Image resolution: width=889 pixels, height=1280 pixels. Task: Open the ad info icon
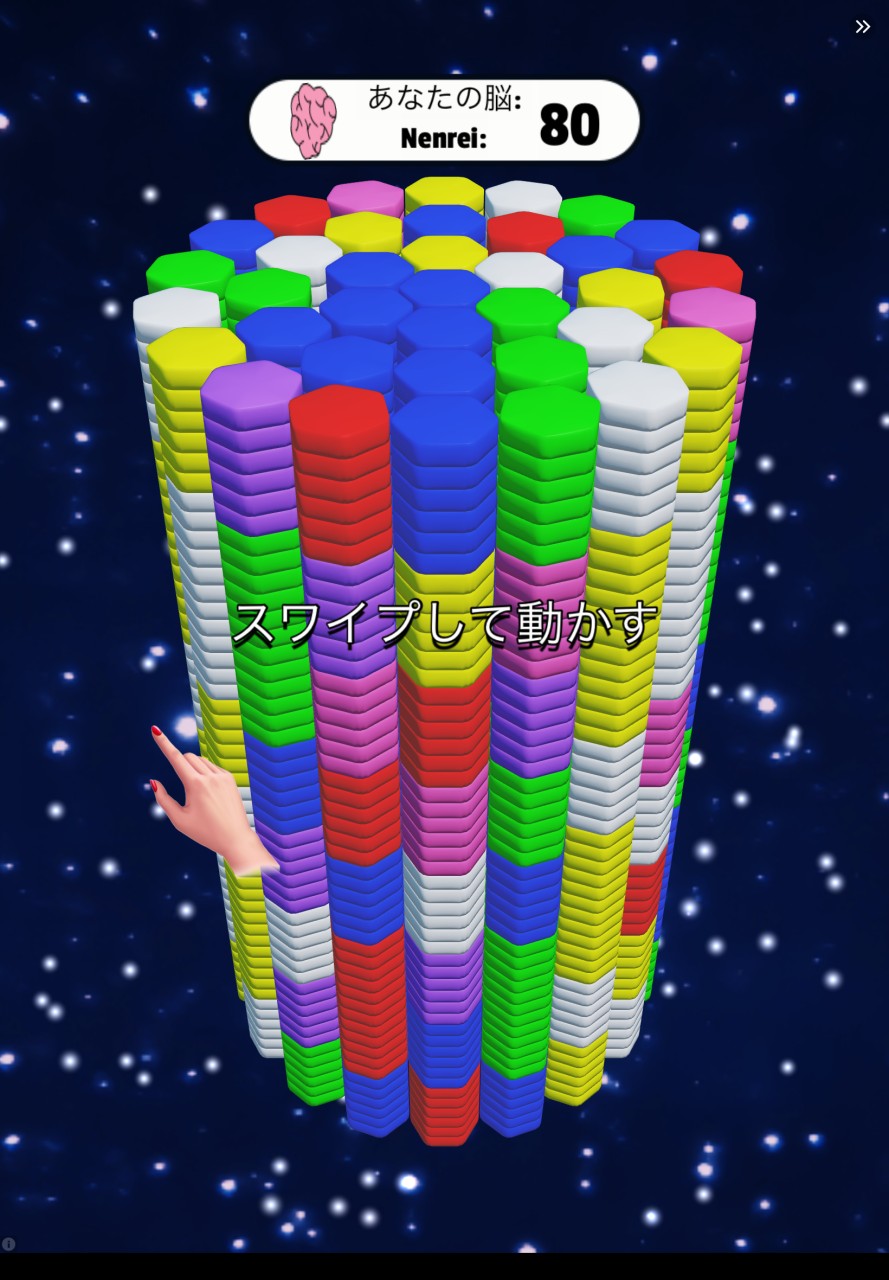click(x=9, y=1244)
